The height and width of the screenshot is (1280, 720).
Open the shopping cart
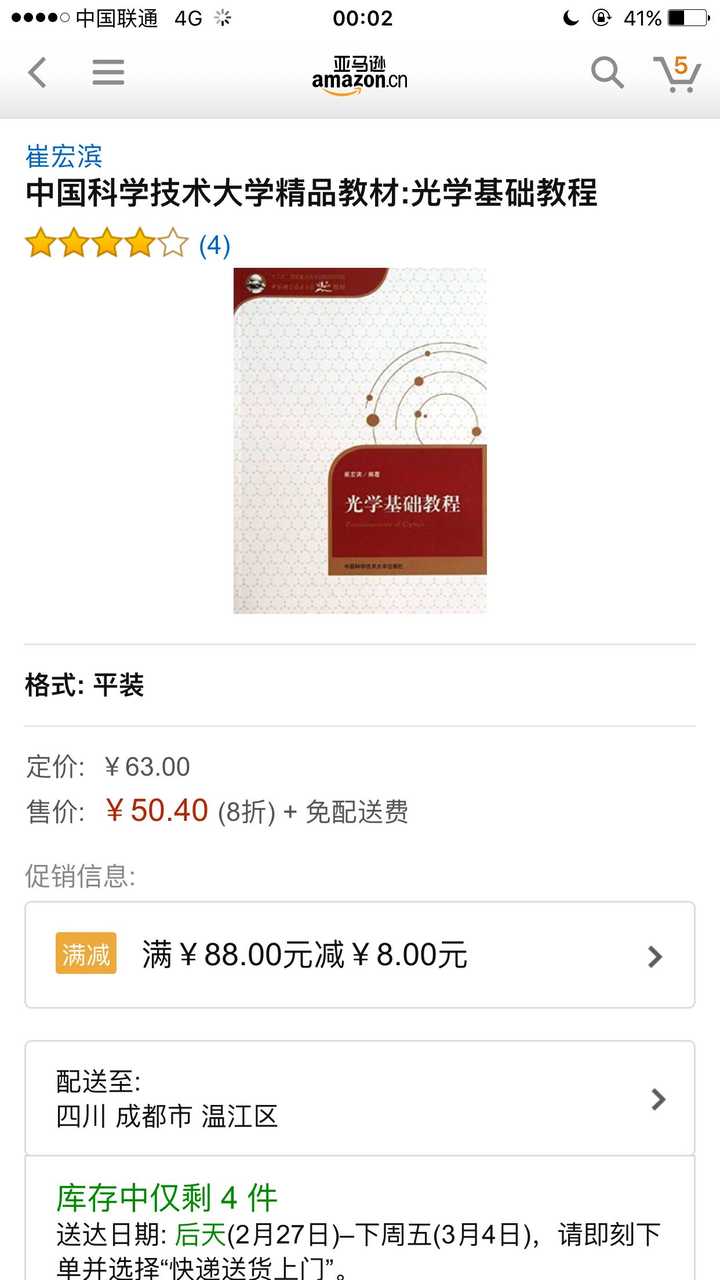[x=677, y=73]
